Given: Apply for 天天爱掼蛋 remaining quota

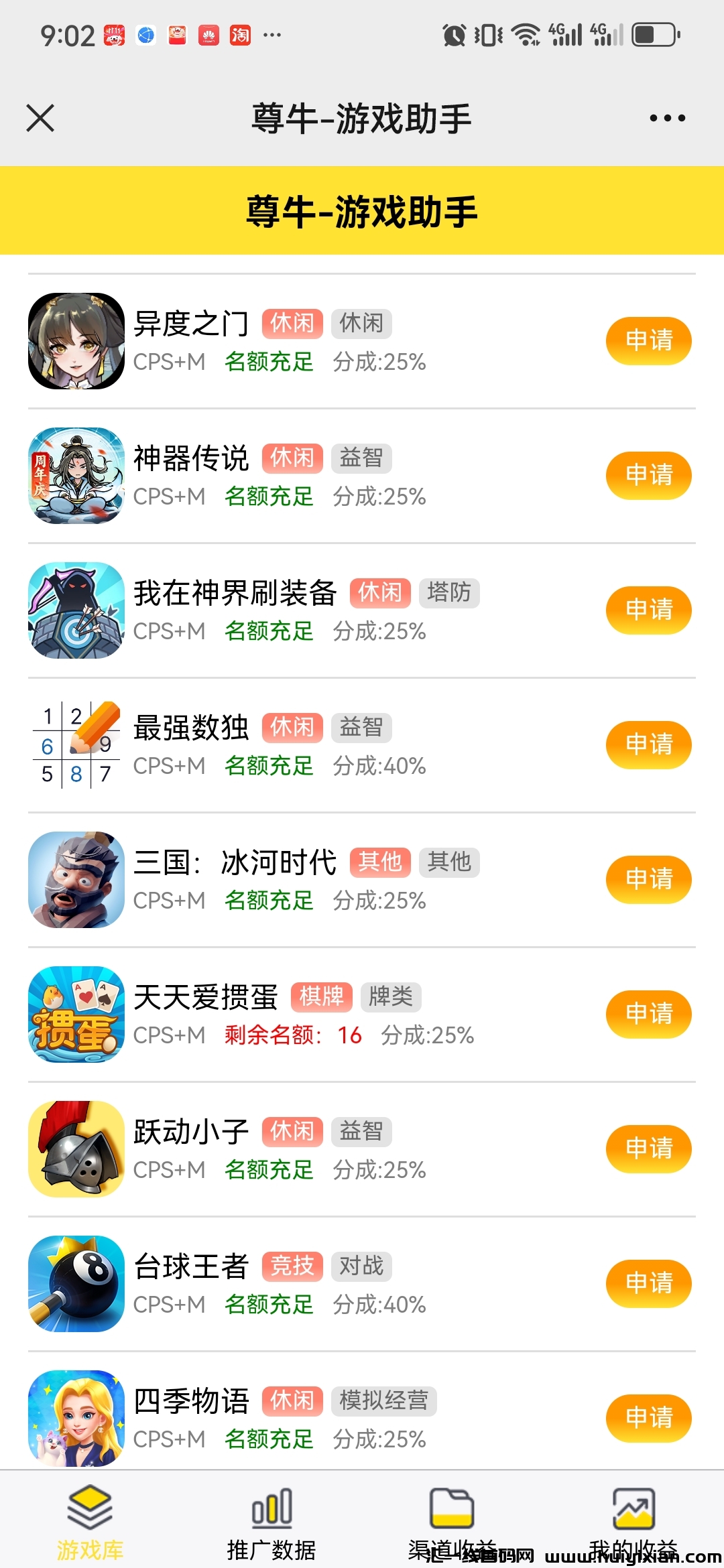Looking at the screenshot, I should click(648, 1014).
